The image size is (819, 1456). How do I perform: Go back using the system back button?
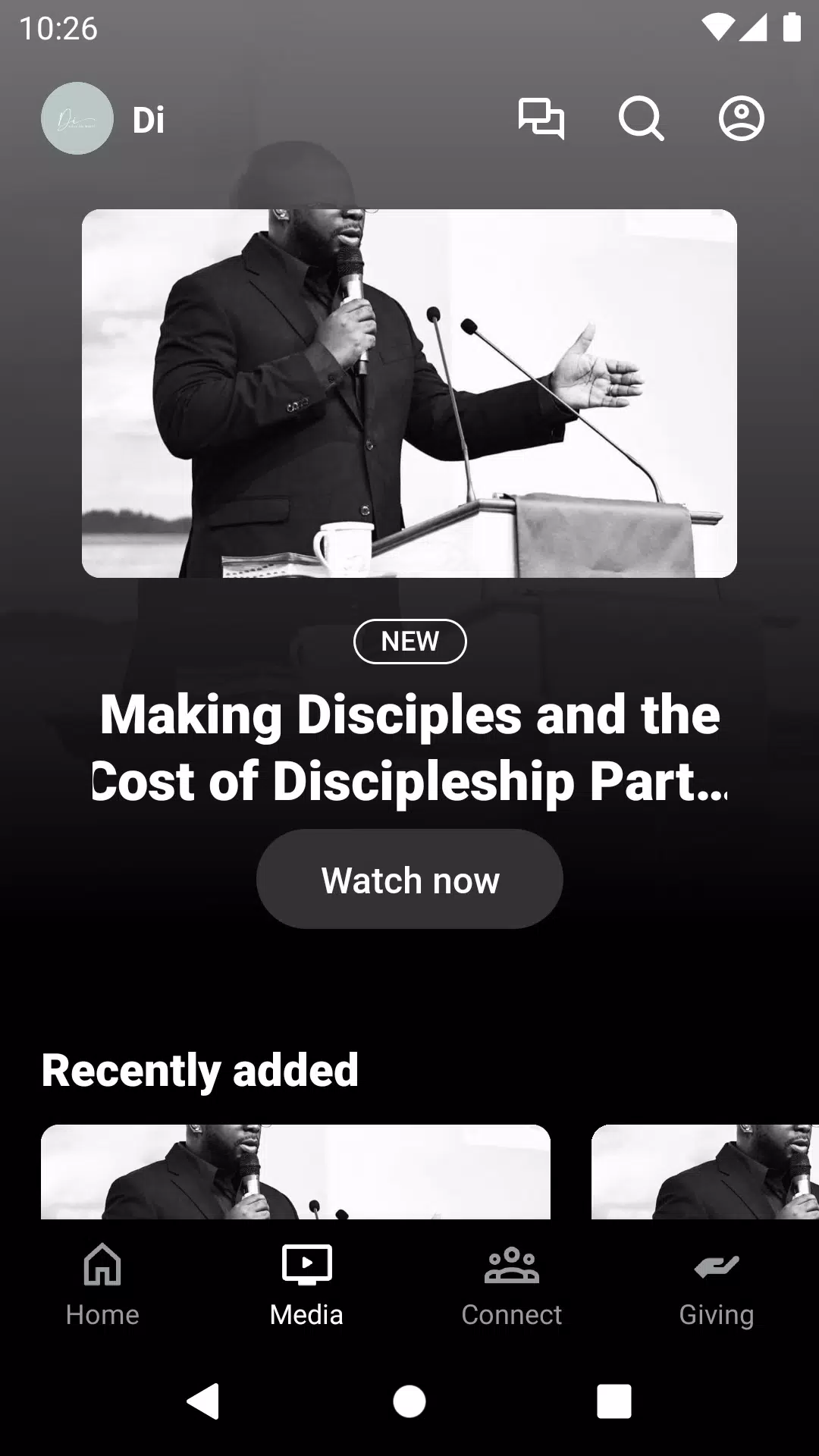tap(203, 1401)
